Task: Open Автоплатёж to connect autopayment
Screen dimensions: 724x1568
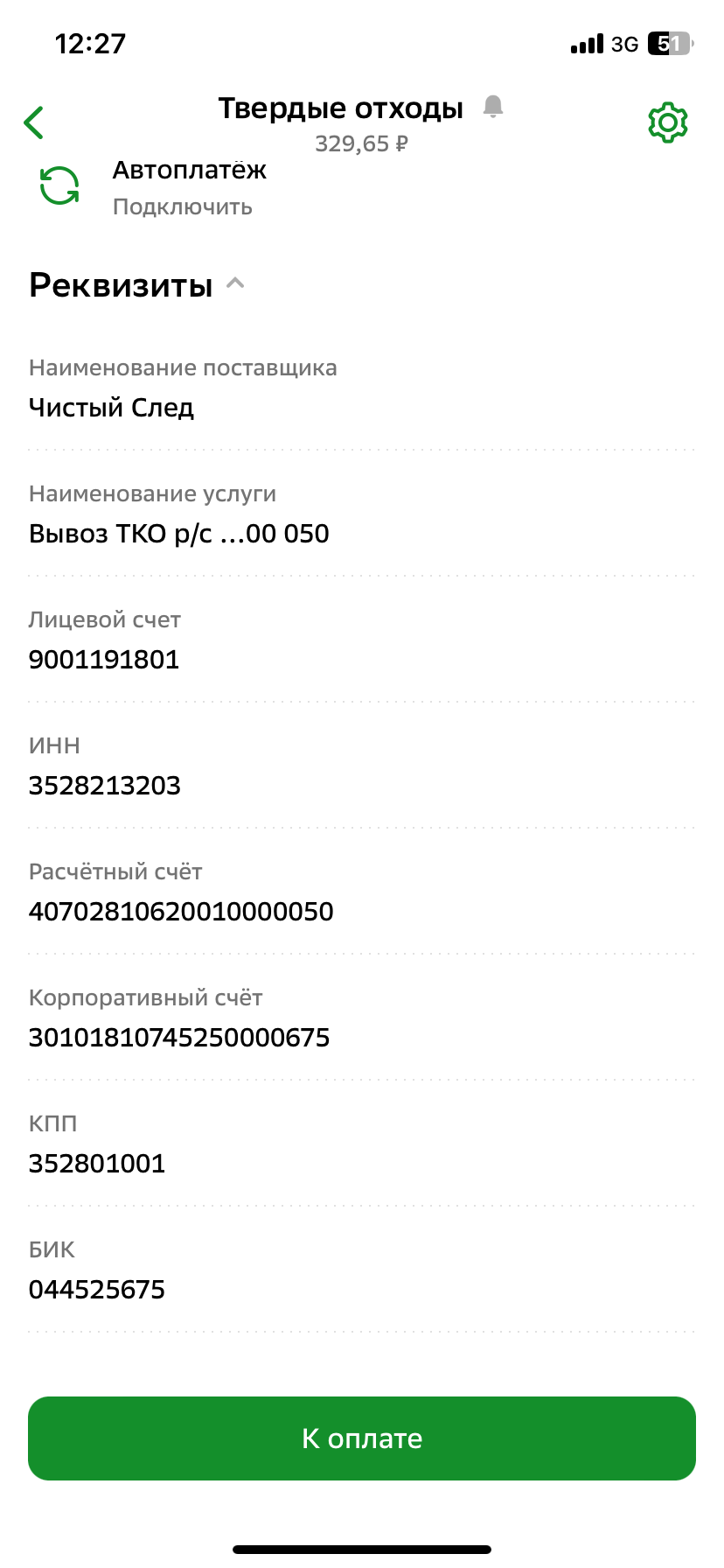Action: 188,187
